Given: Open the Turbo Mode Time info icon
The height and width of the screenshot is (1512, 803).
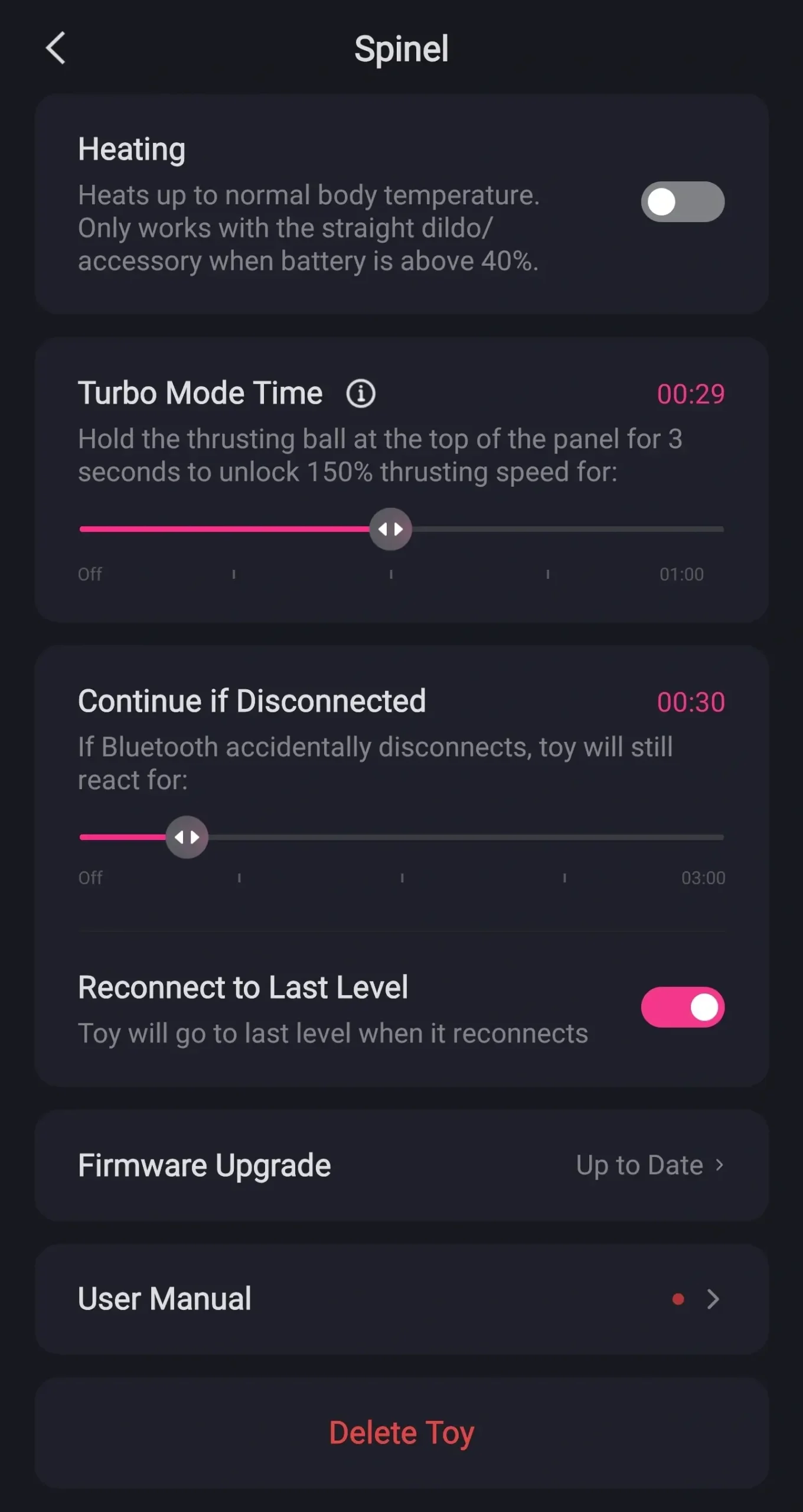Looking at the screenshot, I should click(x=360, y=393).
